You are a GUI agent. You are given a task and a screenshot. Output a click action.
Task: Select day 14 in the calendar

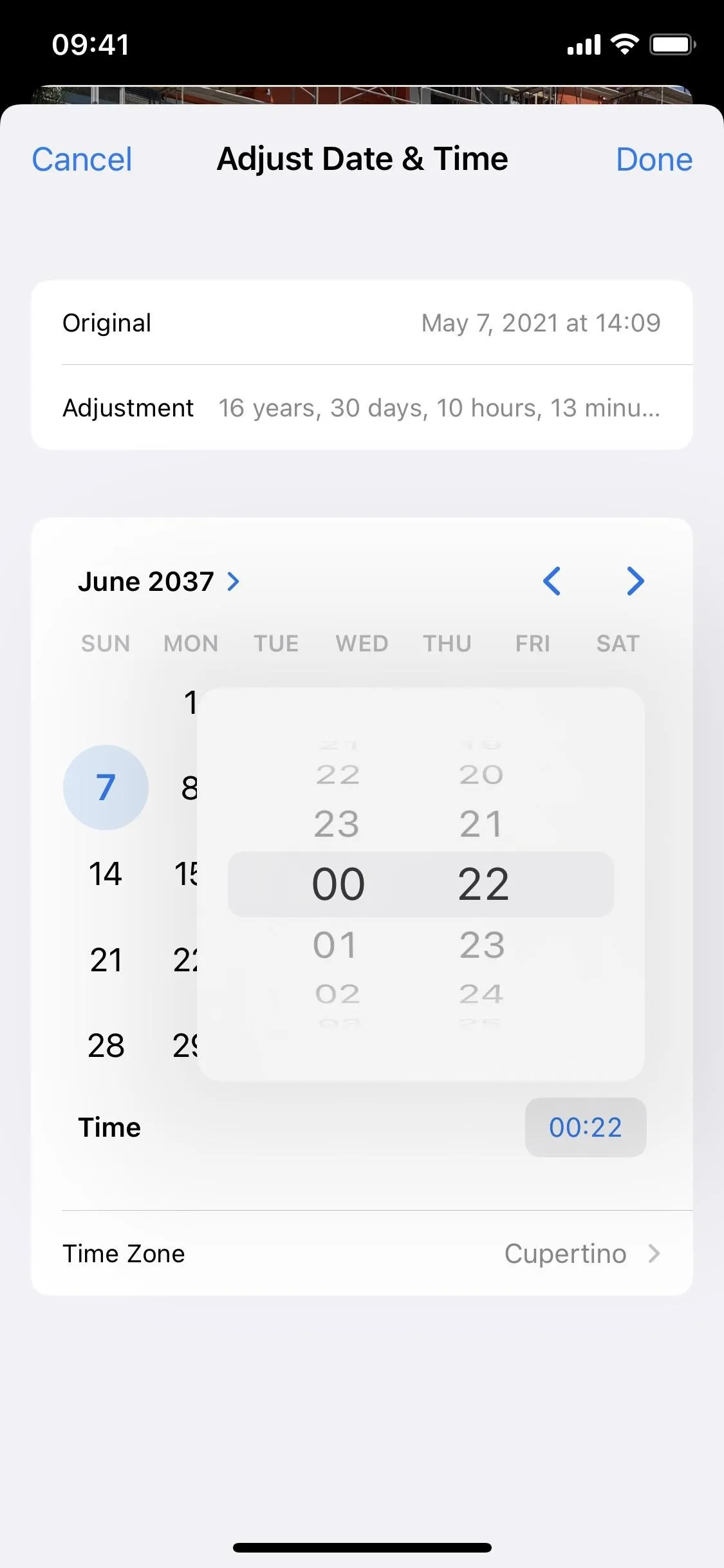click(x=106, y=874)
